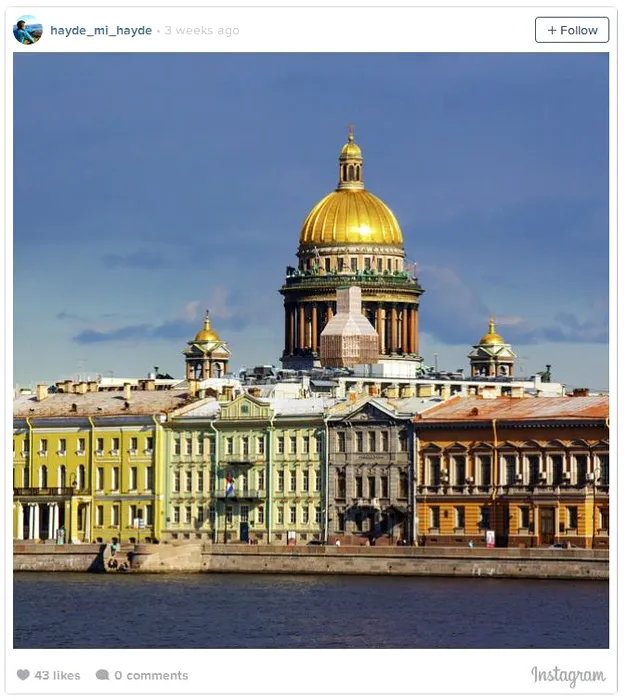Open hayde_mi_hayde profile via avatar
The width and height of the screenshot is (627, 700).
click(28, 30)
